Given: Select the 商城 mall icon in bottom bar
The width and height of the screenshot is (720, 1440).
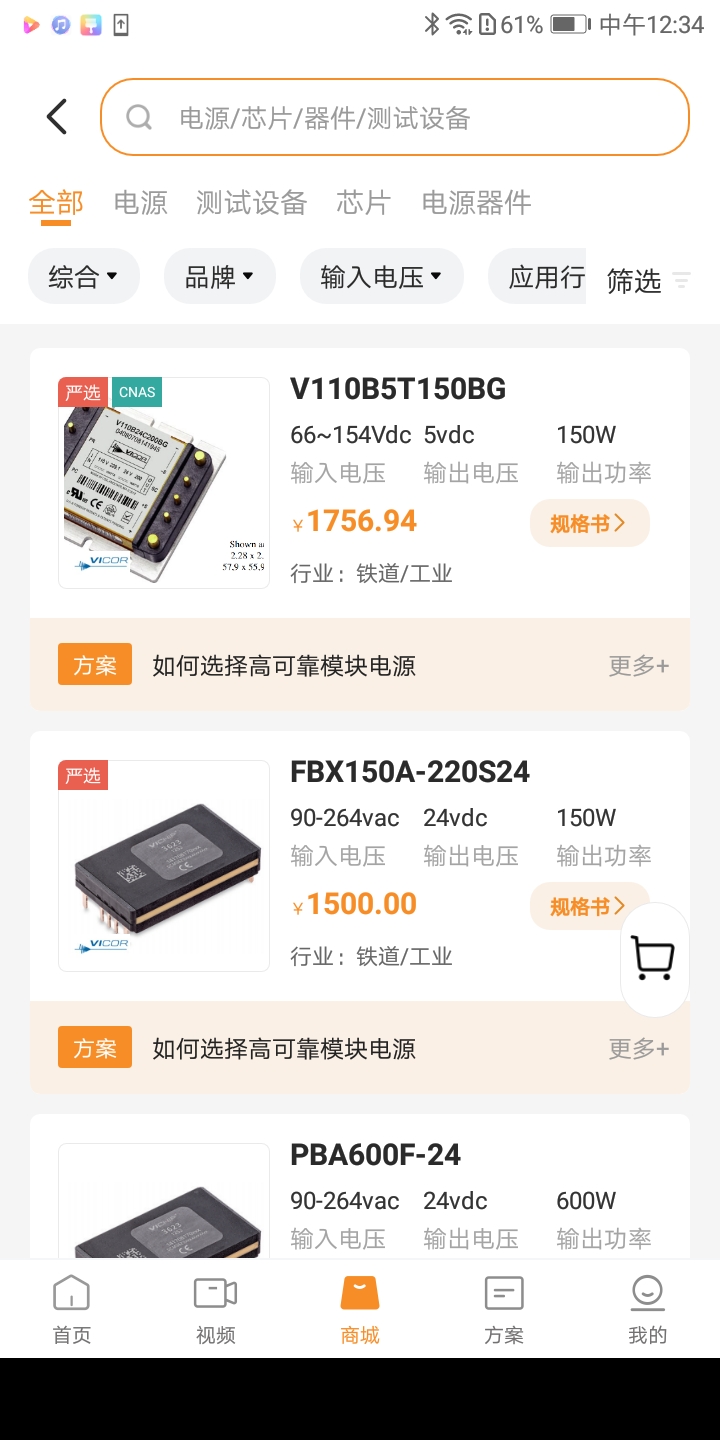Looking at the screenshot, I should tap(359, 1295).
